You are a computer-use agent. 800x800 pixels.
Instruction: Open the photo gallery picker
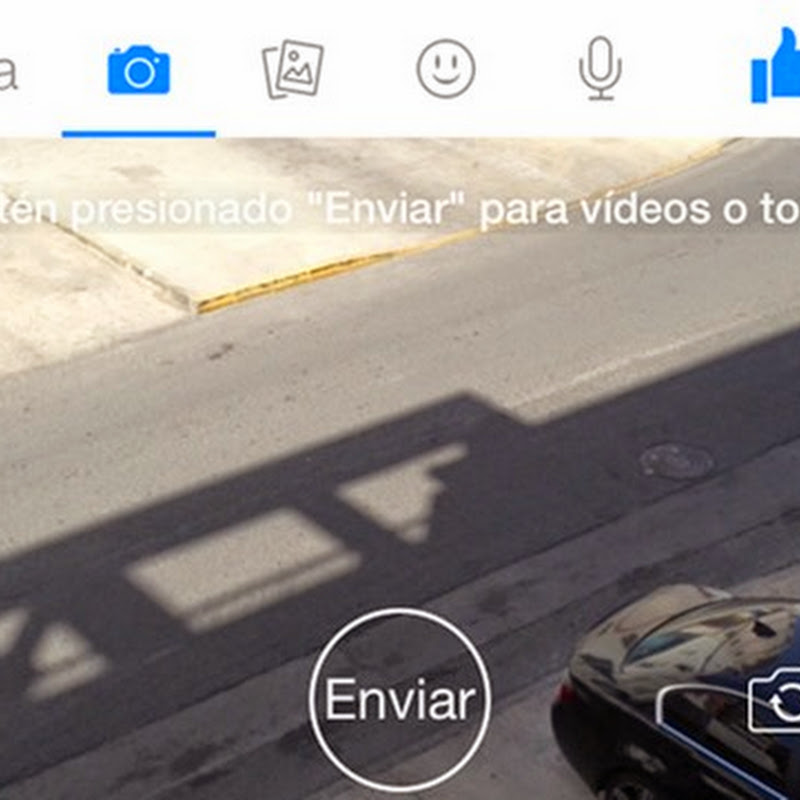(x=292, y=70)
